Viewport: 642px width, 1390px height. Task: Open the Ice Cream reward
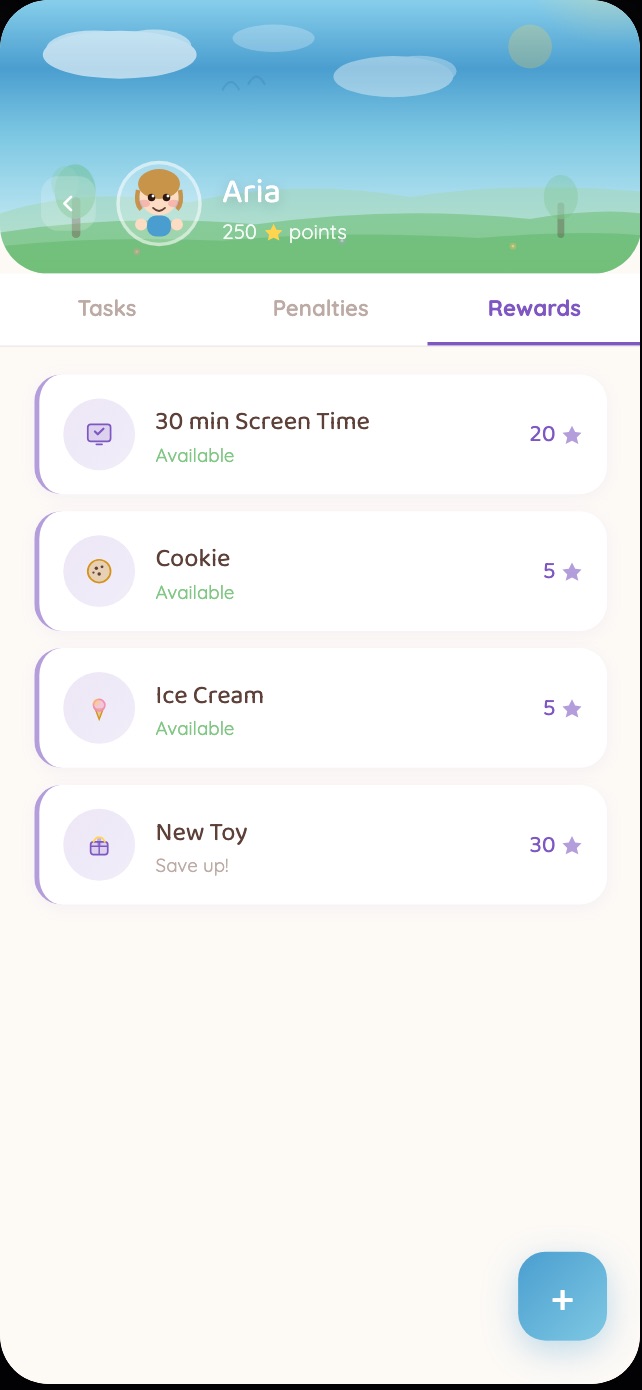pos(321,708)
